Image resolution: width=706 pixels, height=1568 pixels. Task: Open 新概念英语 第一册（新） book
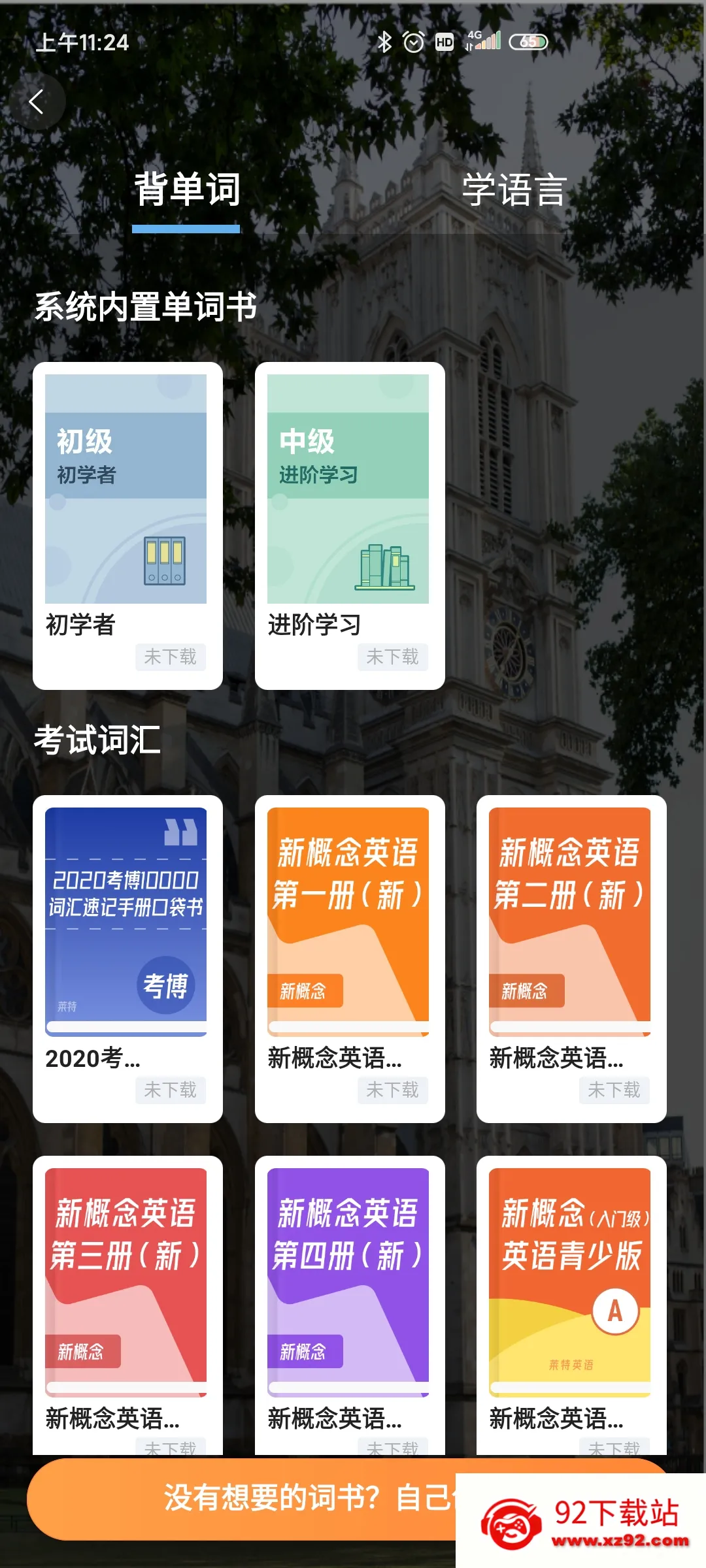click(350, 959)
